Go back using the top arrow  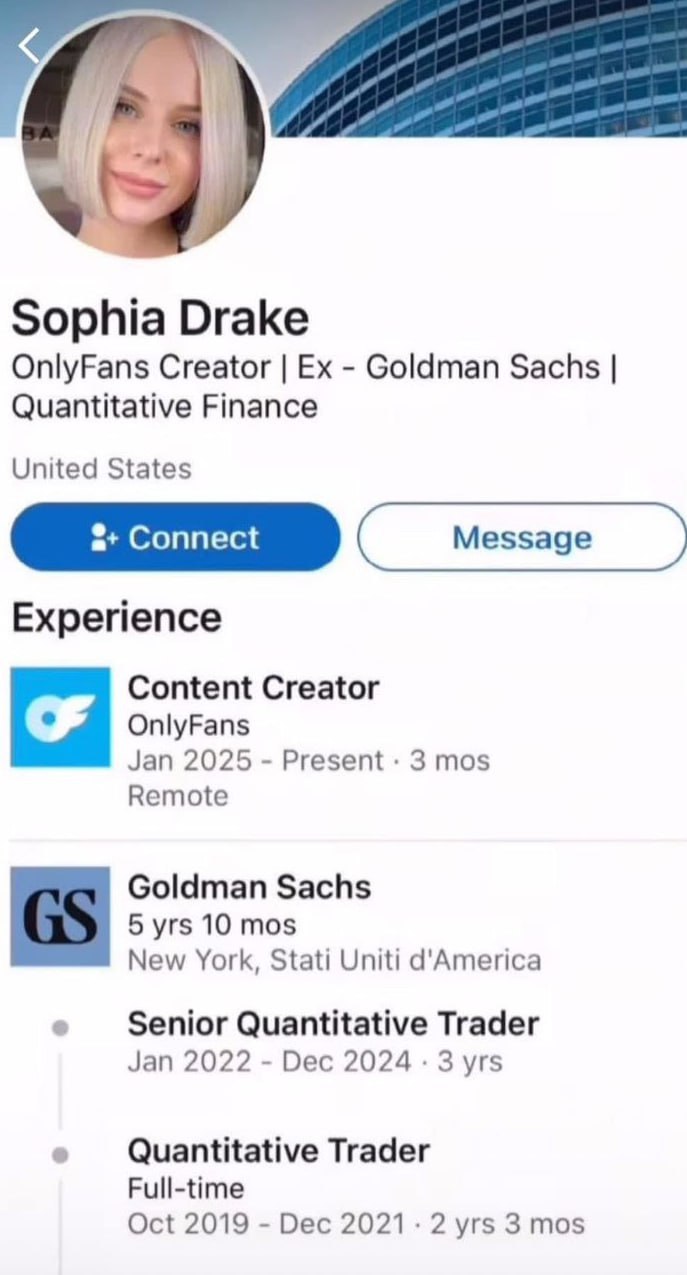(30, 44)
